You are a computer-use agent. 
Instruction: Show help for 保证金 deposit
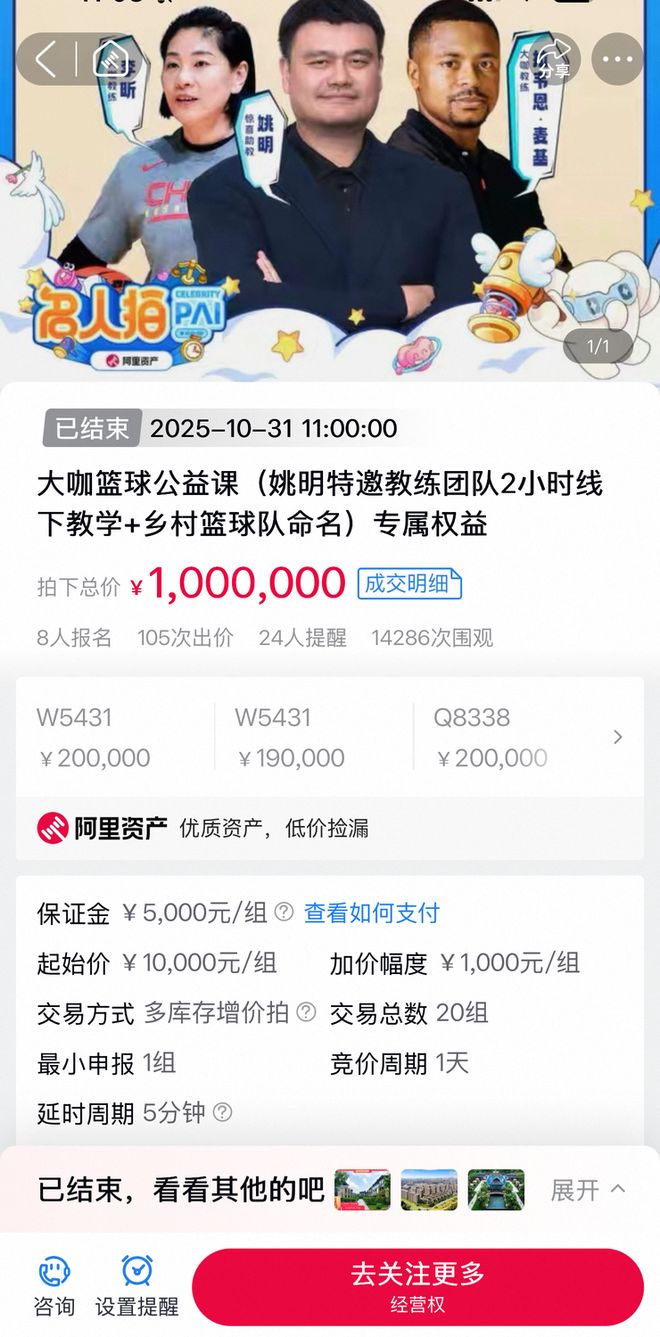click(284, 913)
